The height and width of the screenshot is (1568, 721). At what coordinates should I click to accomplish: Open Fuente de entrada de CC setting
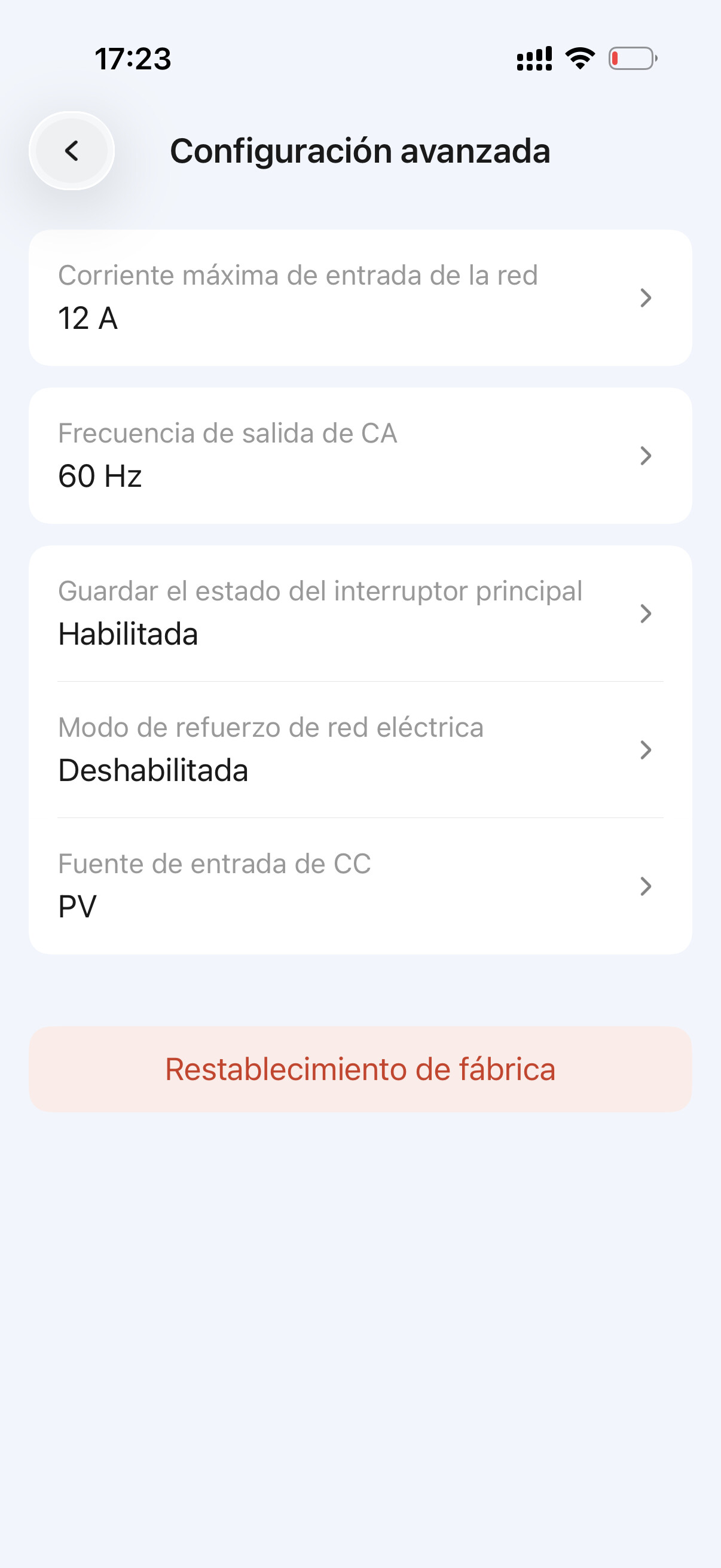[360, 886]
